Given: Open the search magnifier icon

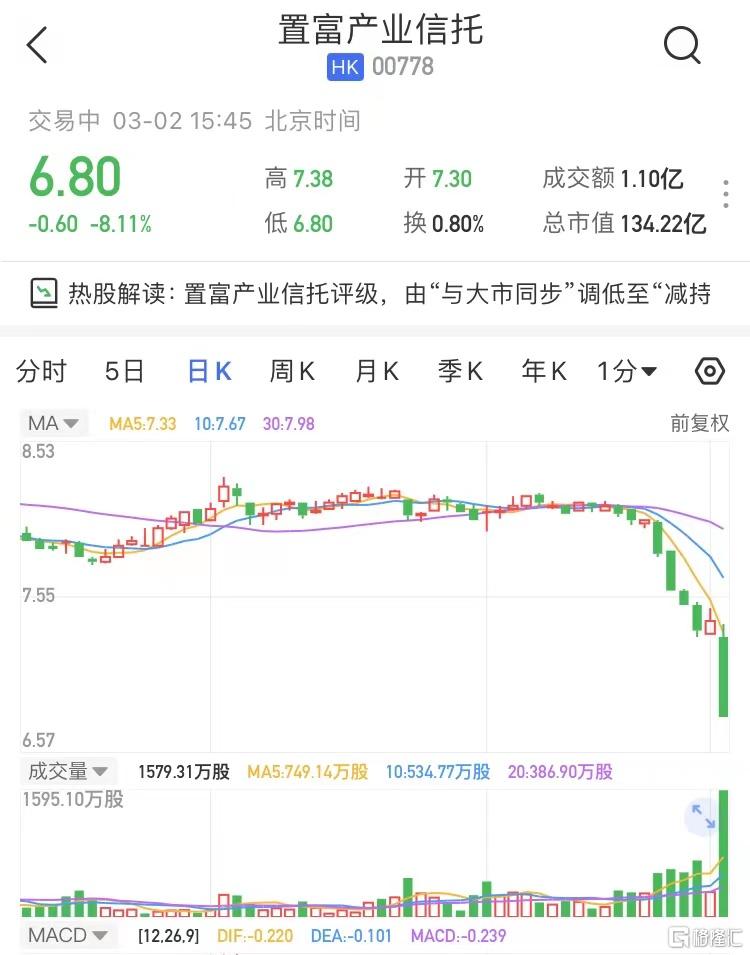Looking at the screenshot, I should pyautogui.click(x=682, y=45).
